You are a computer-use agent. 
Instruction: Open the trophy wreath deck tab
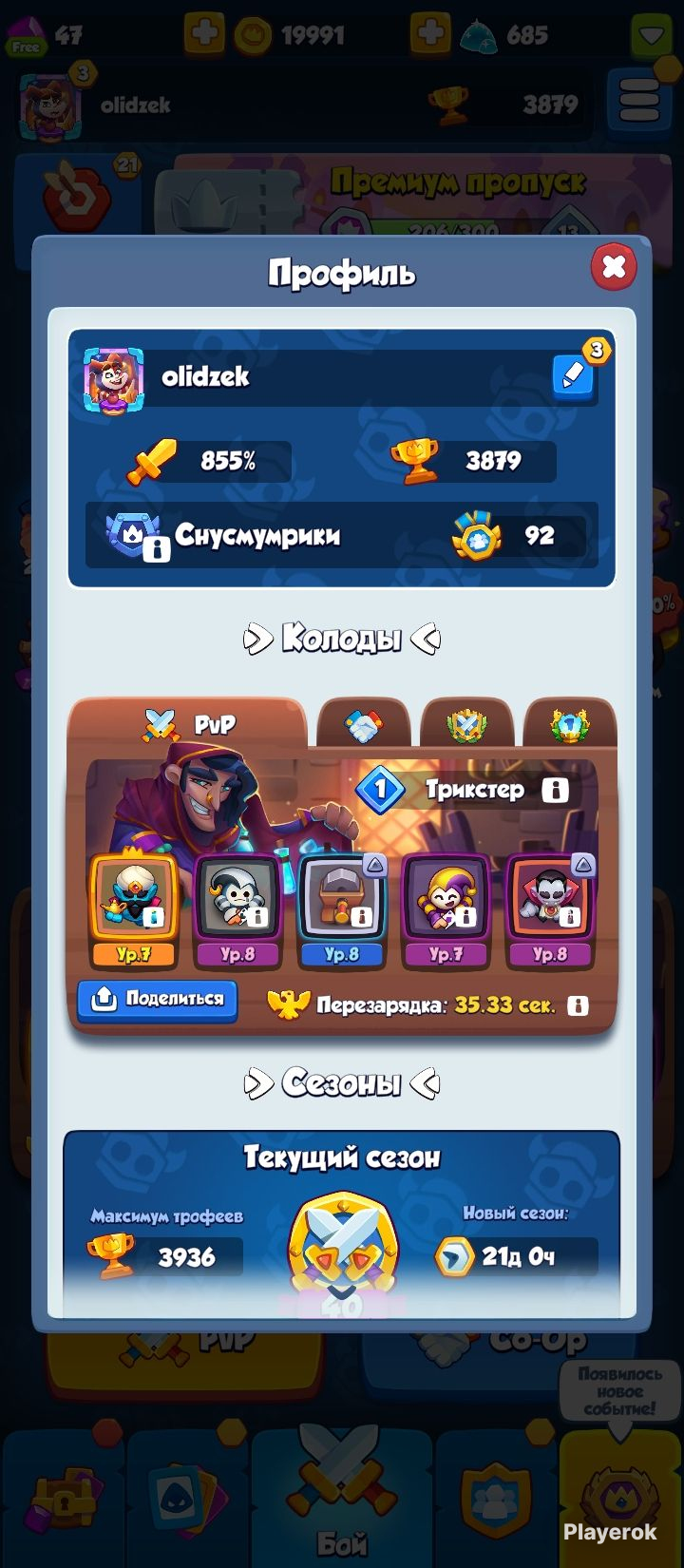pyautogui.click(x=569, y=725)
